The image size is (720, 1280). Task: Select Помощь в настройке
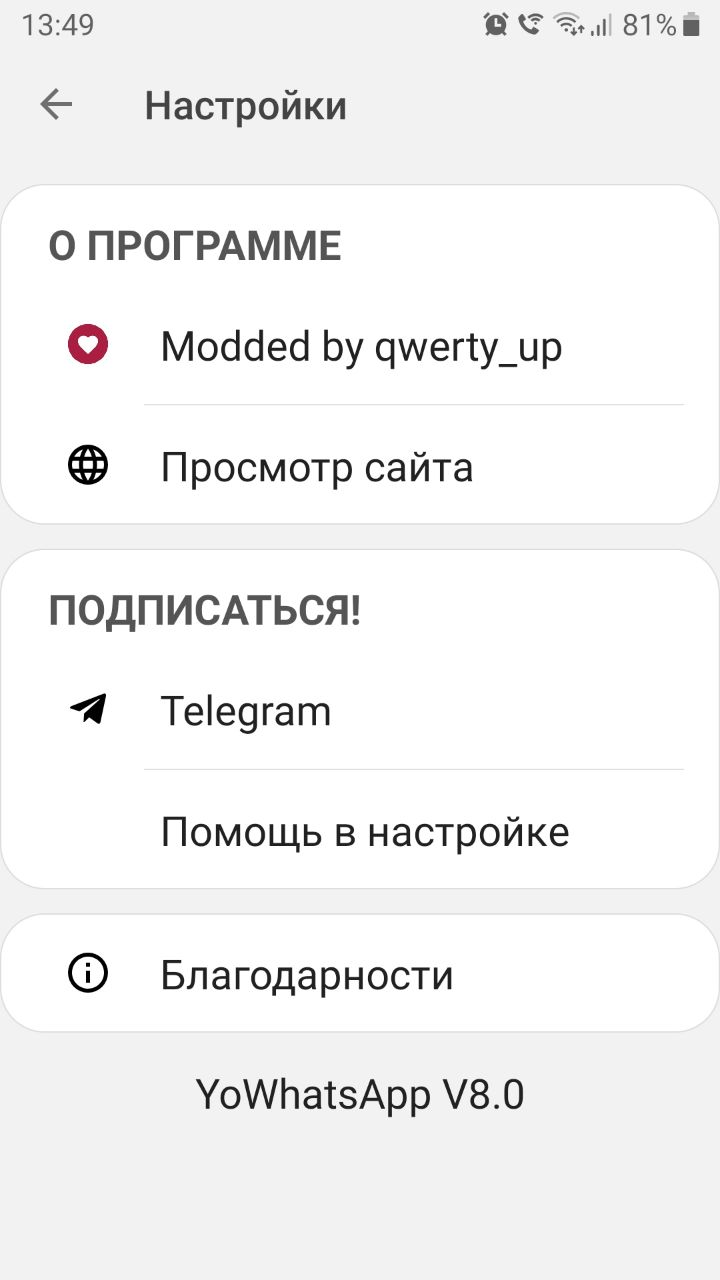pyautogui.click(x=364, y=831)
